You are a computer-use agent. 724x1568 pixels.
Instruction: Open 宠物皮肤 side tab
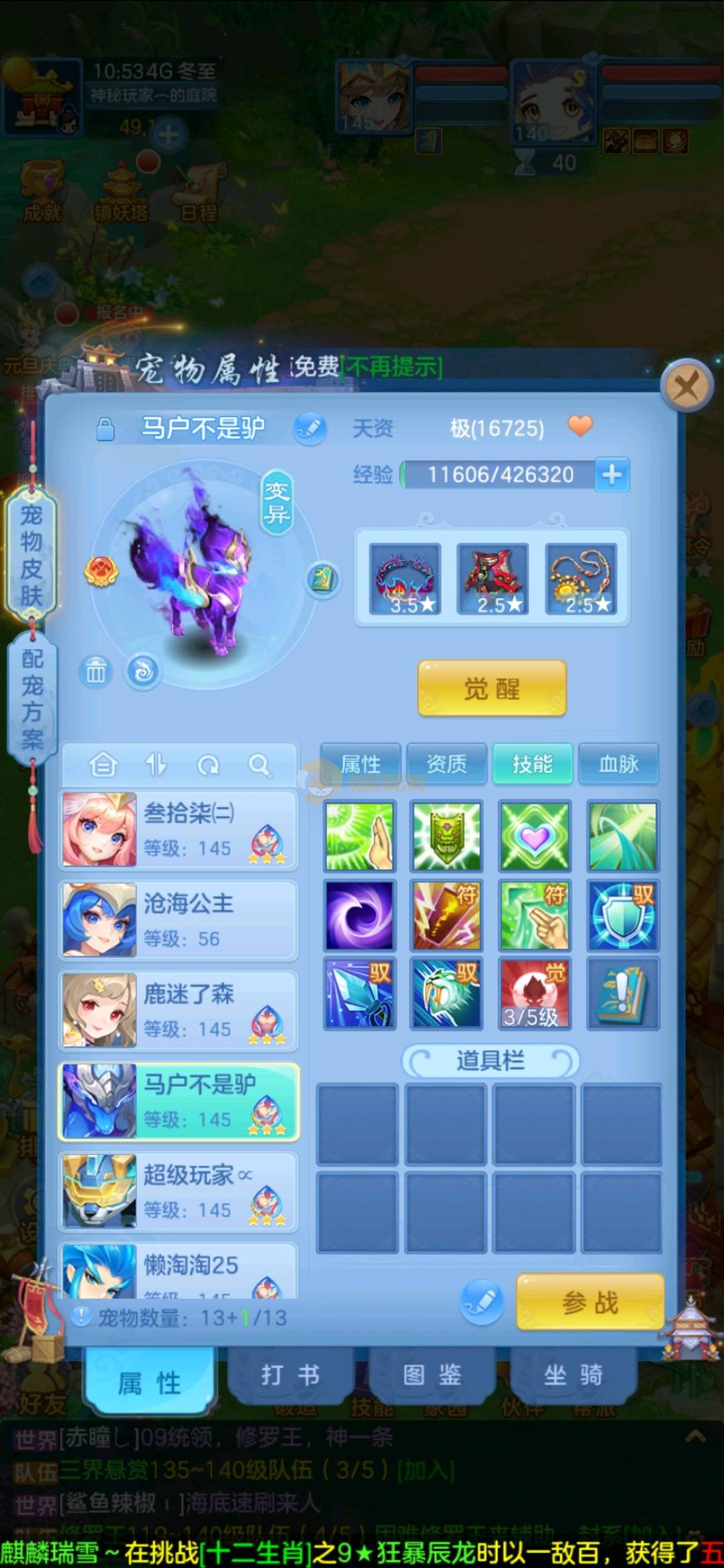[x=32, y=555]
